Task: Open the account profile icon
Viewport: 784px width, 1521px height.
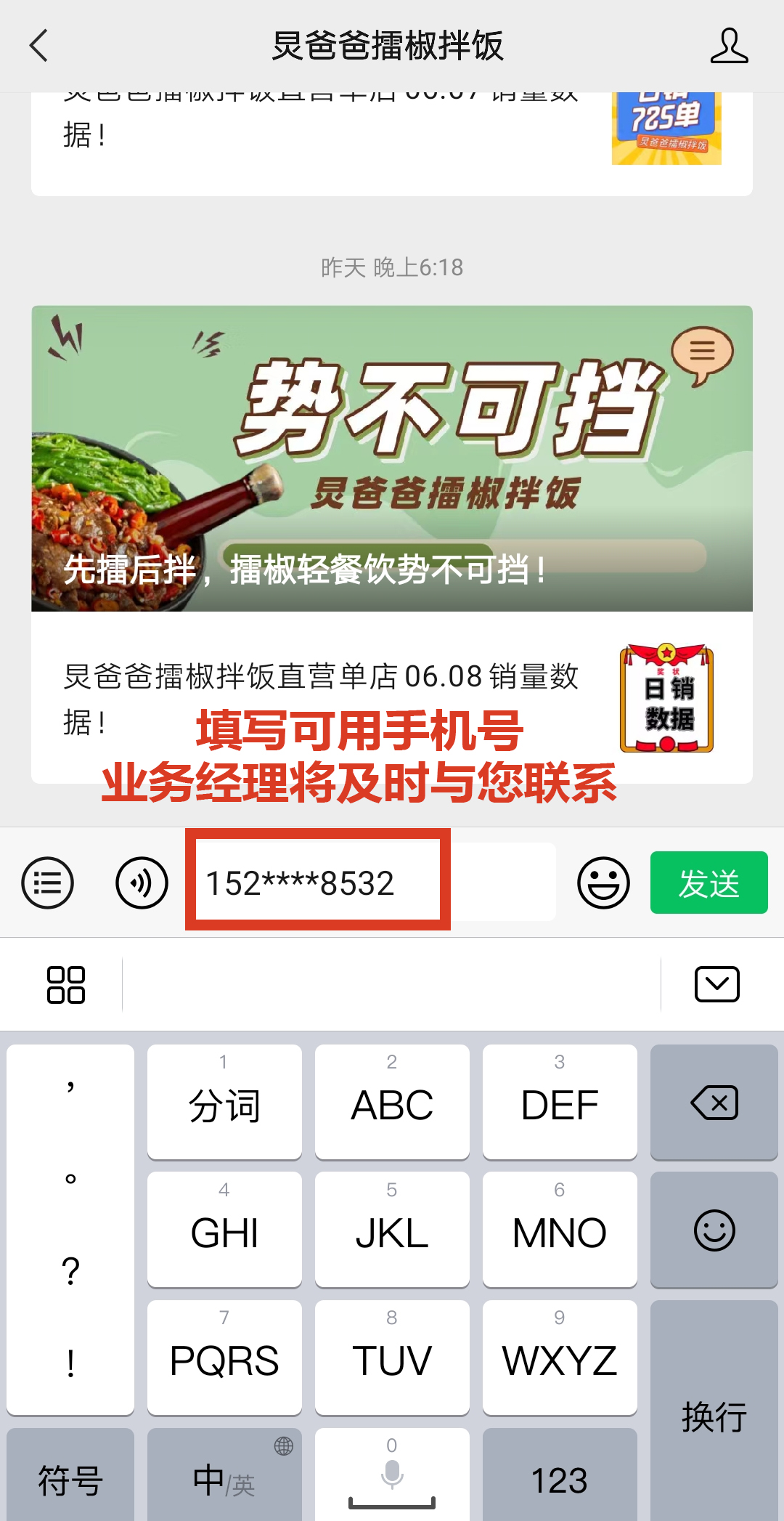Action: (728, 46)
